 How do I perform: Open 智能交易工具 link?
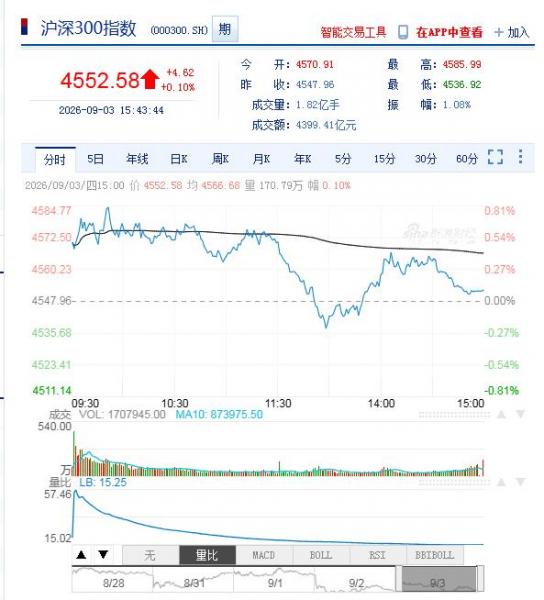click(x=353, y=32)
